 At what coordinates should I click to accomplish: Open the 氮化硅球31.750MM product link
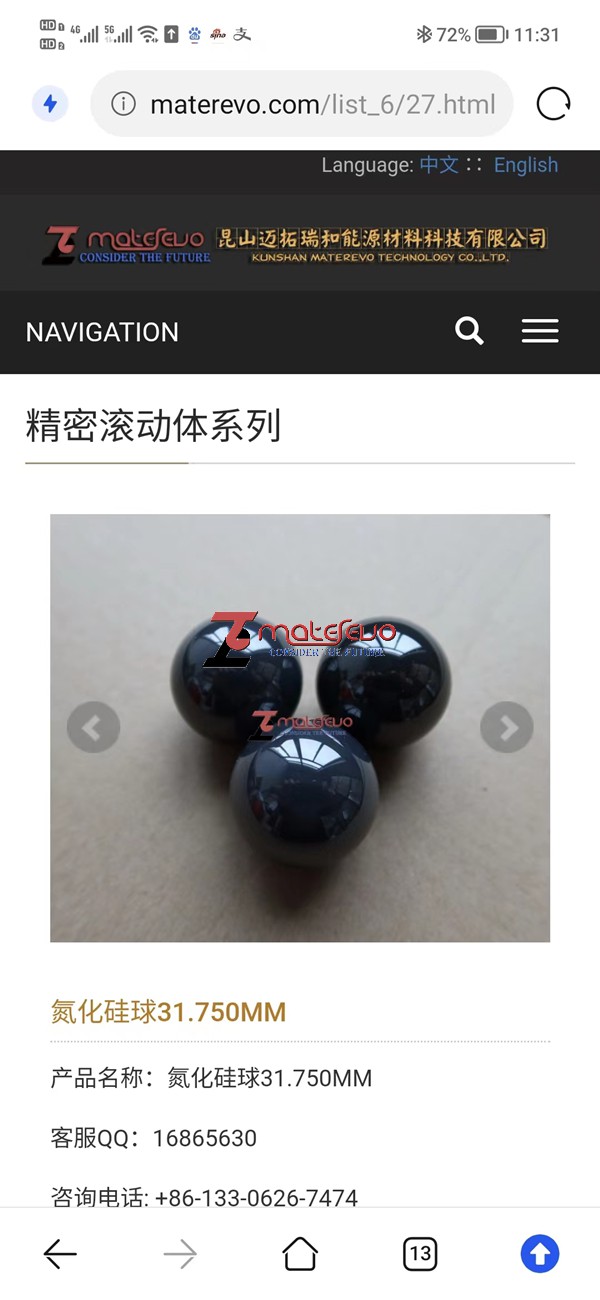(168, 1012)
